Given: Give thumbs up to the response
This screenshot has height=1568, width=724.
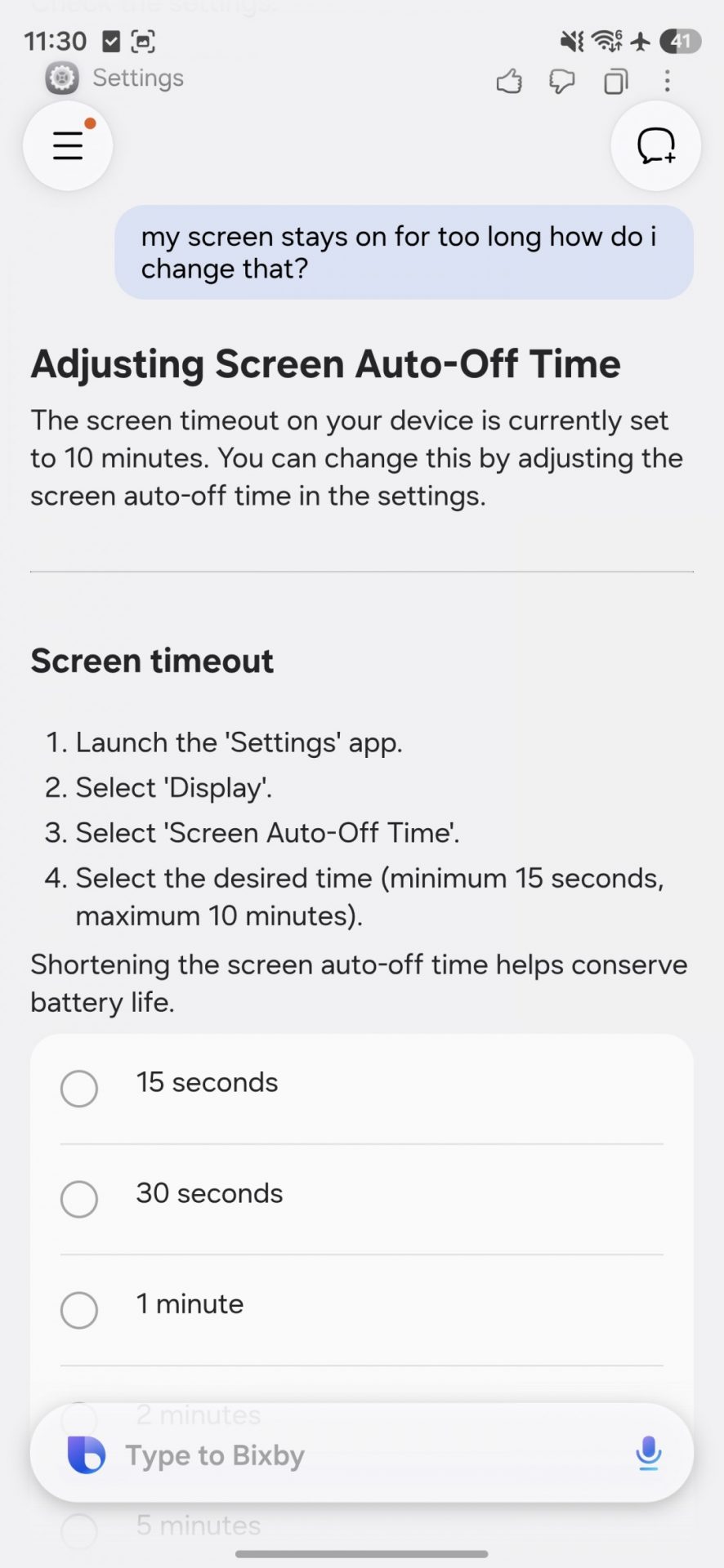Looking at the screenshot, I should (508, 81).
